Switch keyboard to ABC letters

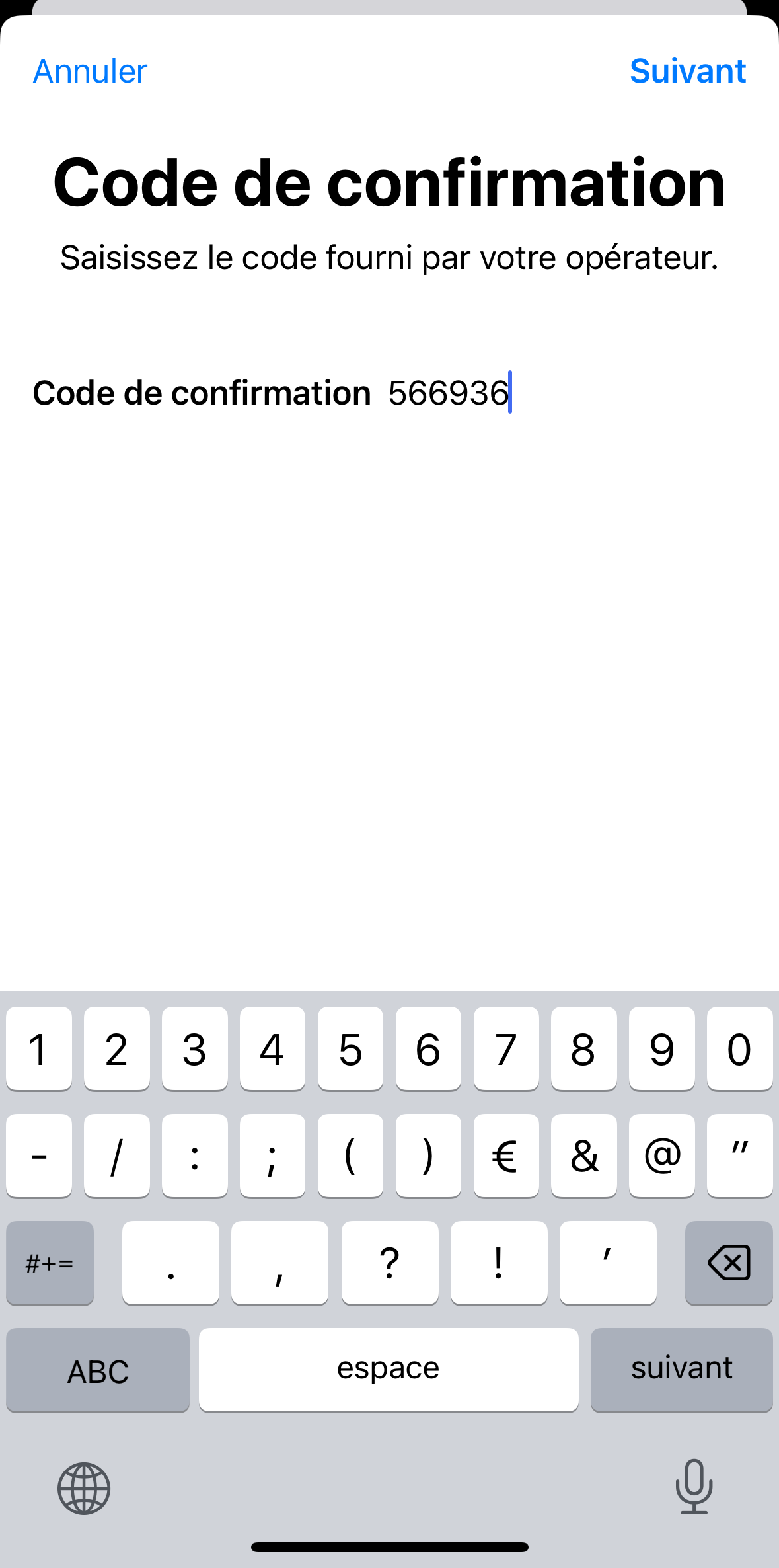(x=98, y=1370)
